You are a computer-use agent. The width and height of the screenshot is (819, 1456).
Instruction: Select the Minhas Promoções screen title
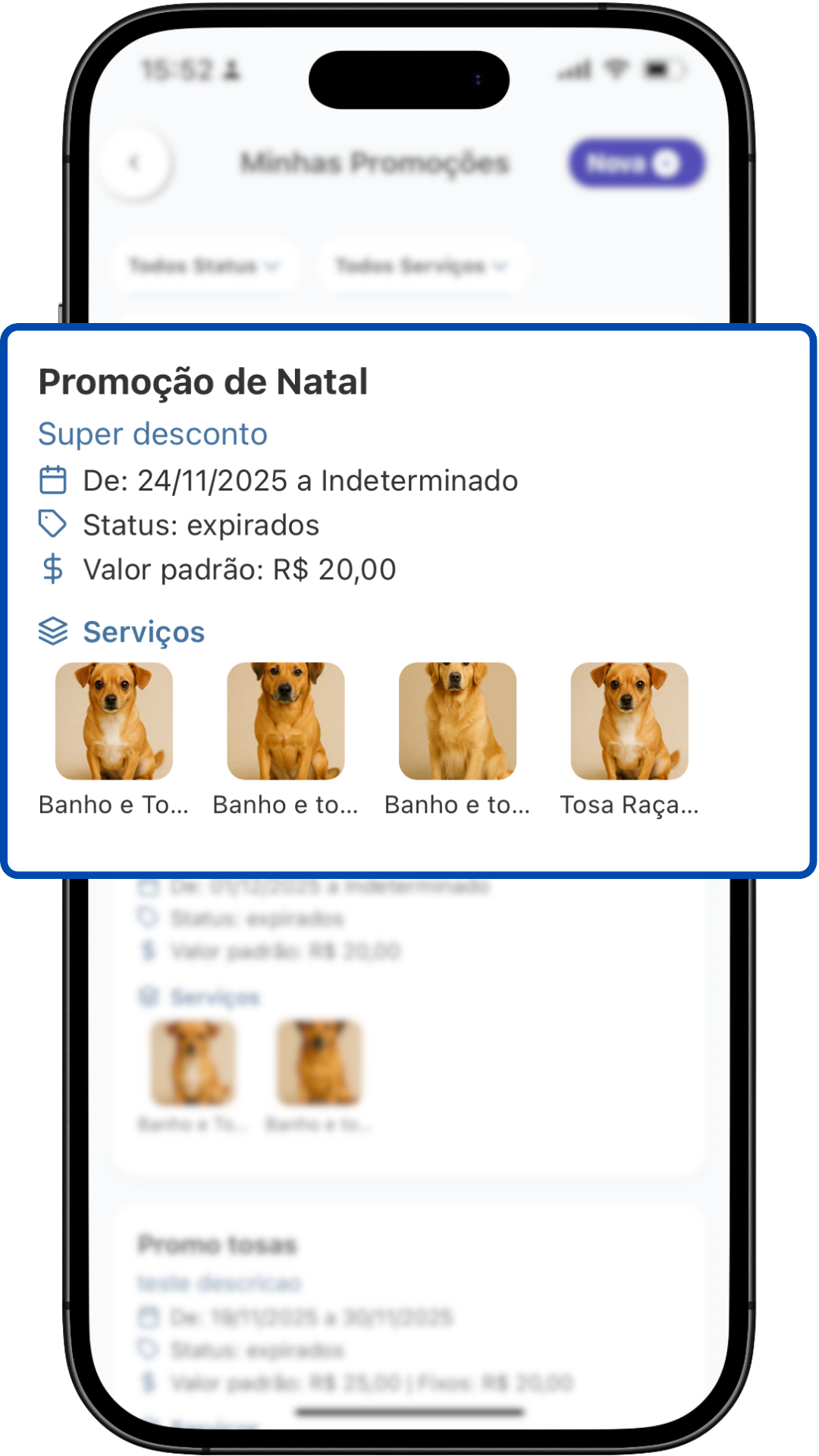coord(375,162)
